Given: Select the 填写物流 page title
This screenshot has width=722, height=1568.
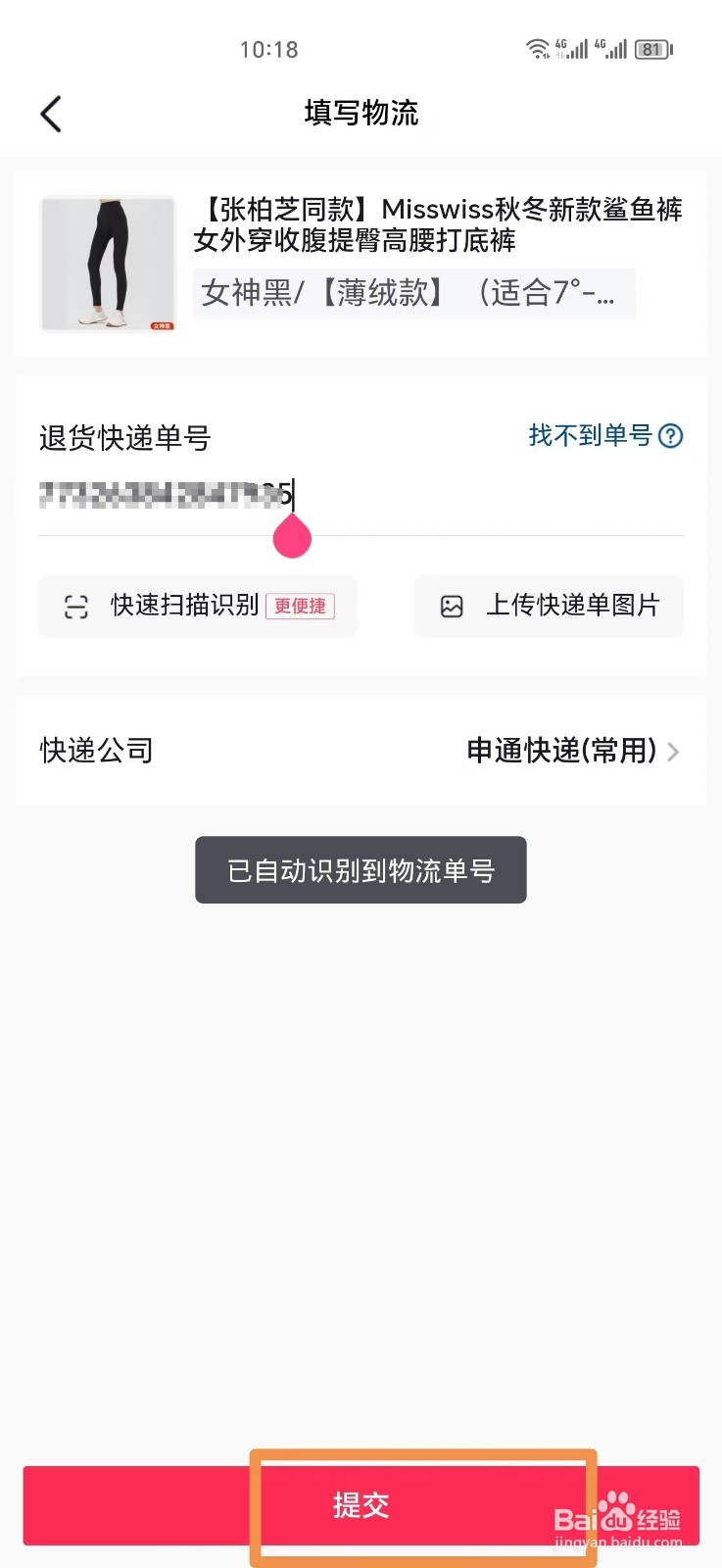Looking at the screenshot, I should (x=361, y=114).
